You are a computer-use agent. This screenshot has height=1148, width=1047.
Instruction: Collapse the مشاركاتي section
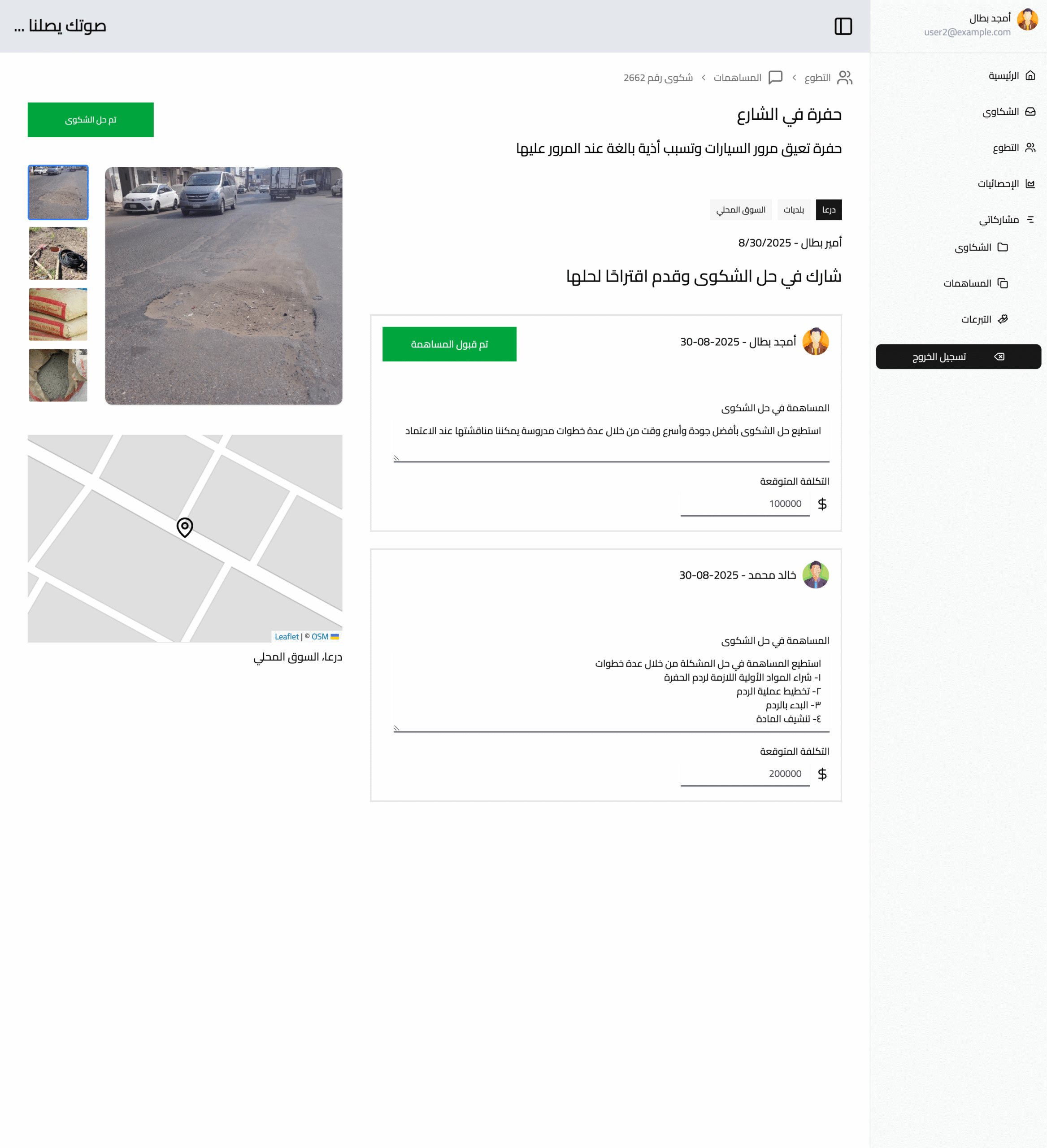[1005, 219]
